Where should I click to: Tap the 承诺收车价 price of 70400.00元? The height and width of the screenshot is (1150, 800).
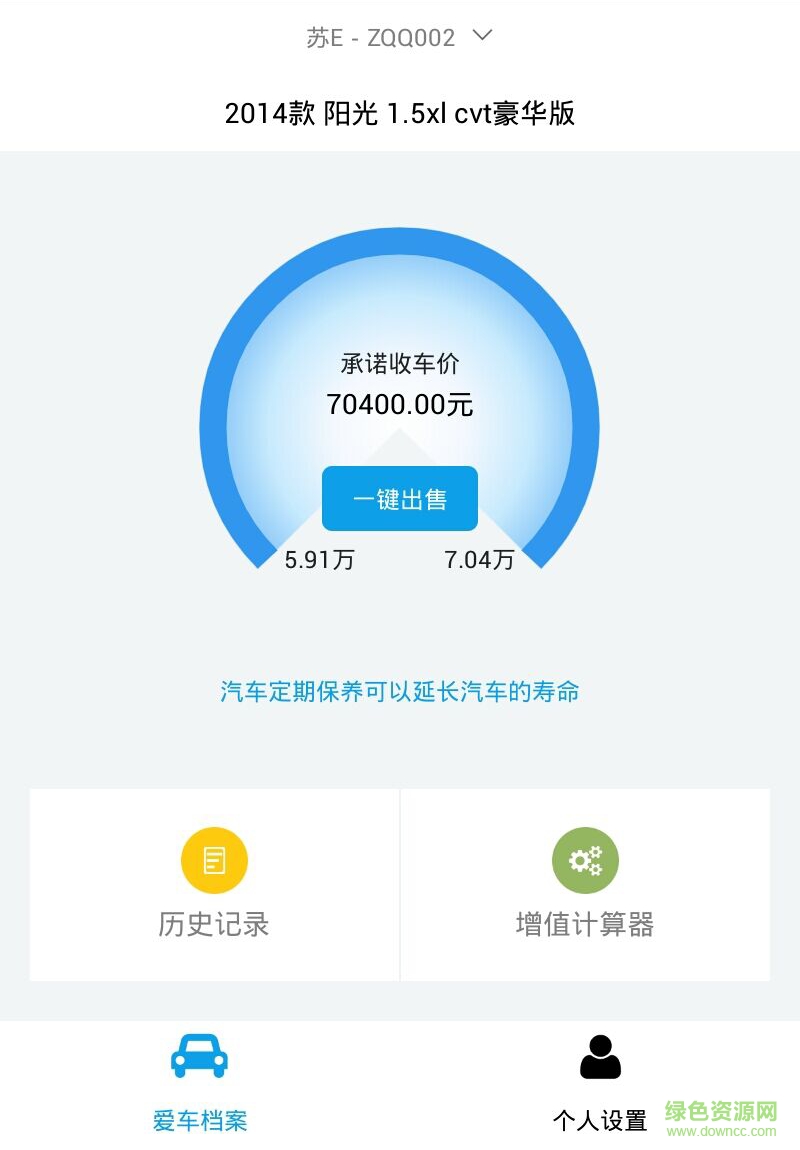point(400,404)
